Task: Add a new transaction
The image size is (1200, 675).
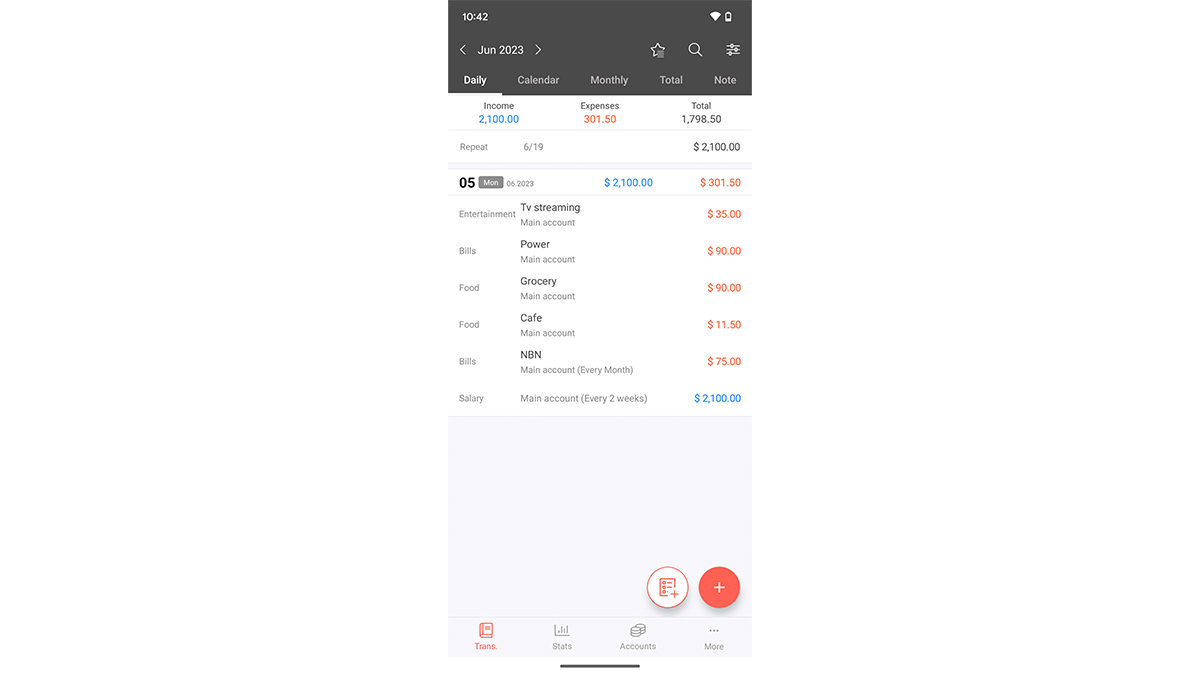Action: [x=719, y=587]
